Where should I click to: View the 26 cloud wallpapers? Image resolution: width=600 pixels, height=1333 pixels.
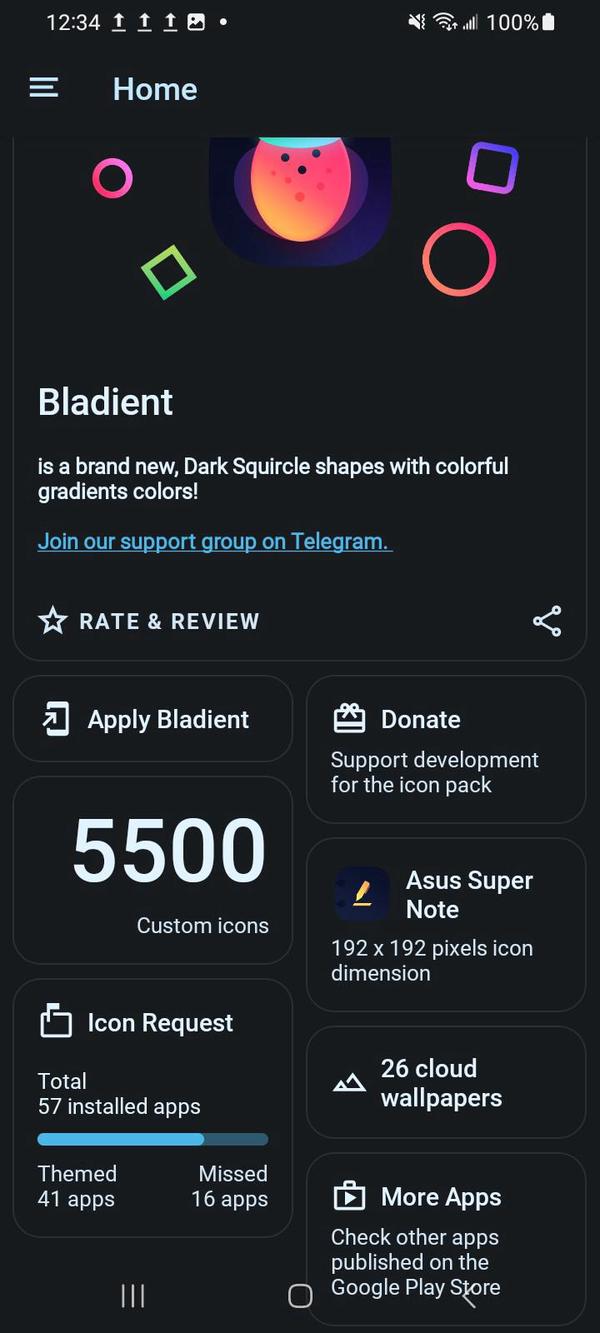(445, 1082)
